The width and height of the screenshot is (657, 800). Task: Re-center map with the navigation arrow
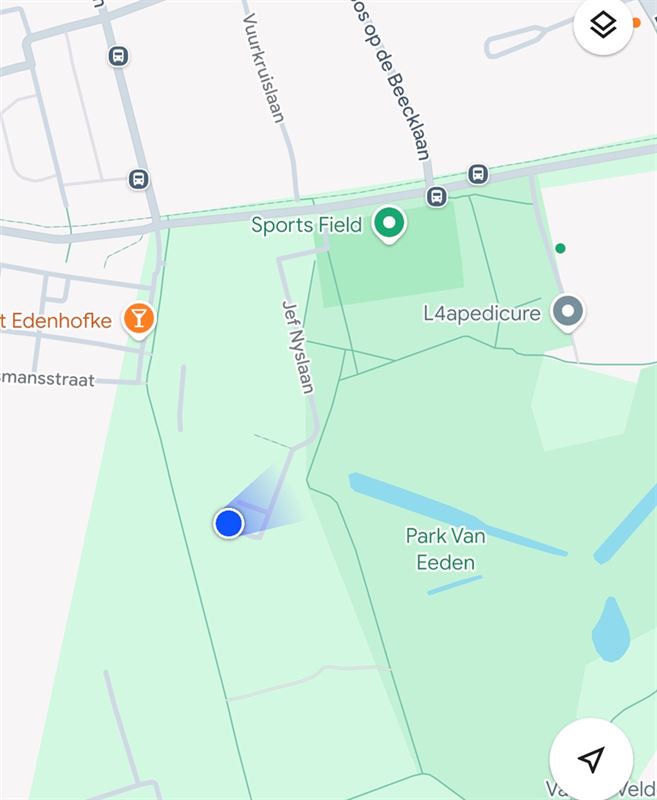point(591,760)
